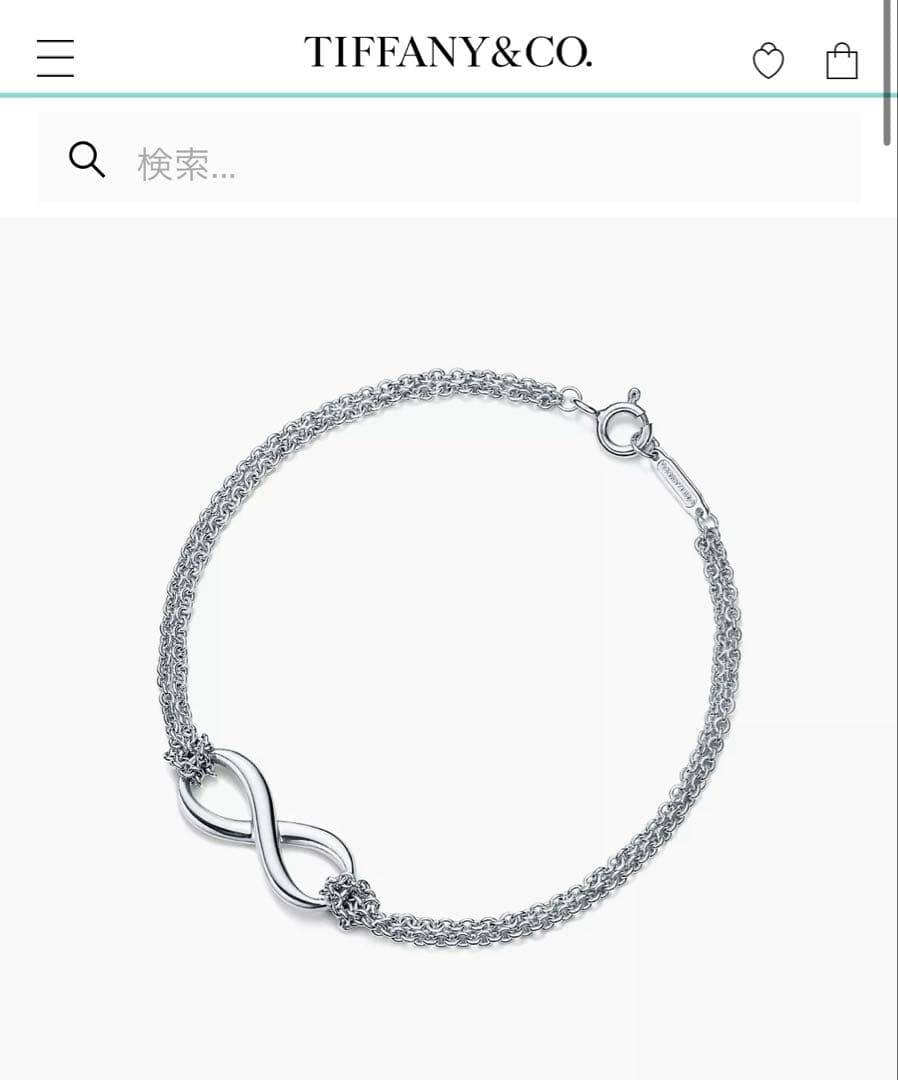Open the shopping bag

point(842,60)
